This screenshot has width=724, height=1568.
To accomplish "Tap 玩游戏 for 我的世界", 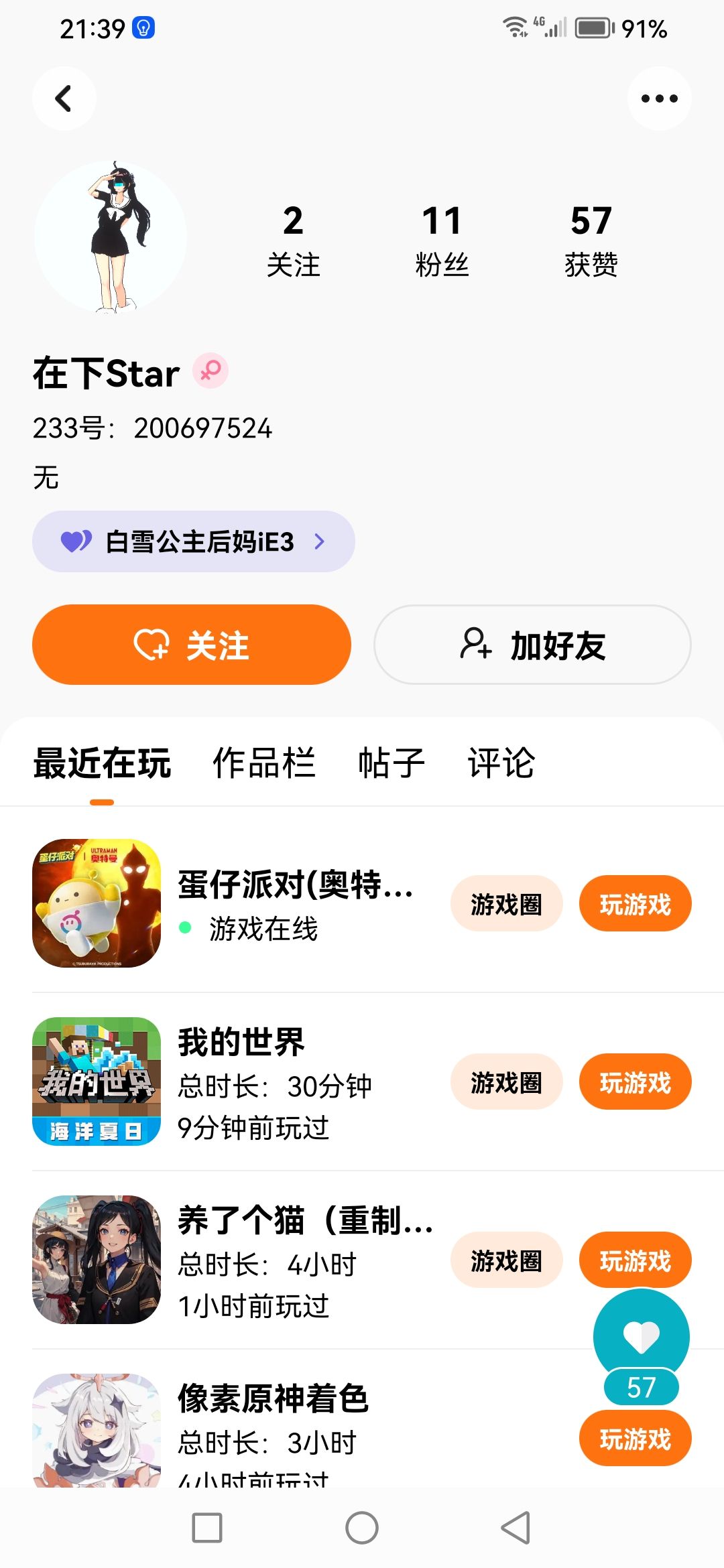I will pyautogui.click(x=635, y=1082).
